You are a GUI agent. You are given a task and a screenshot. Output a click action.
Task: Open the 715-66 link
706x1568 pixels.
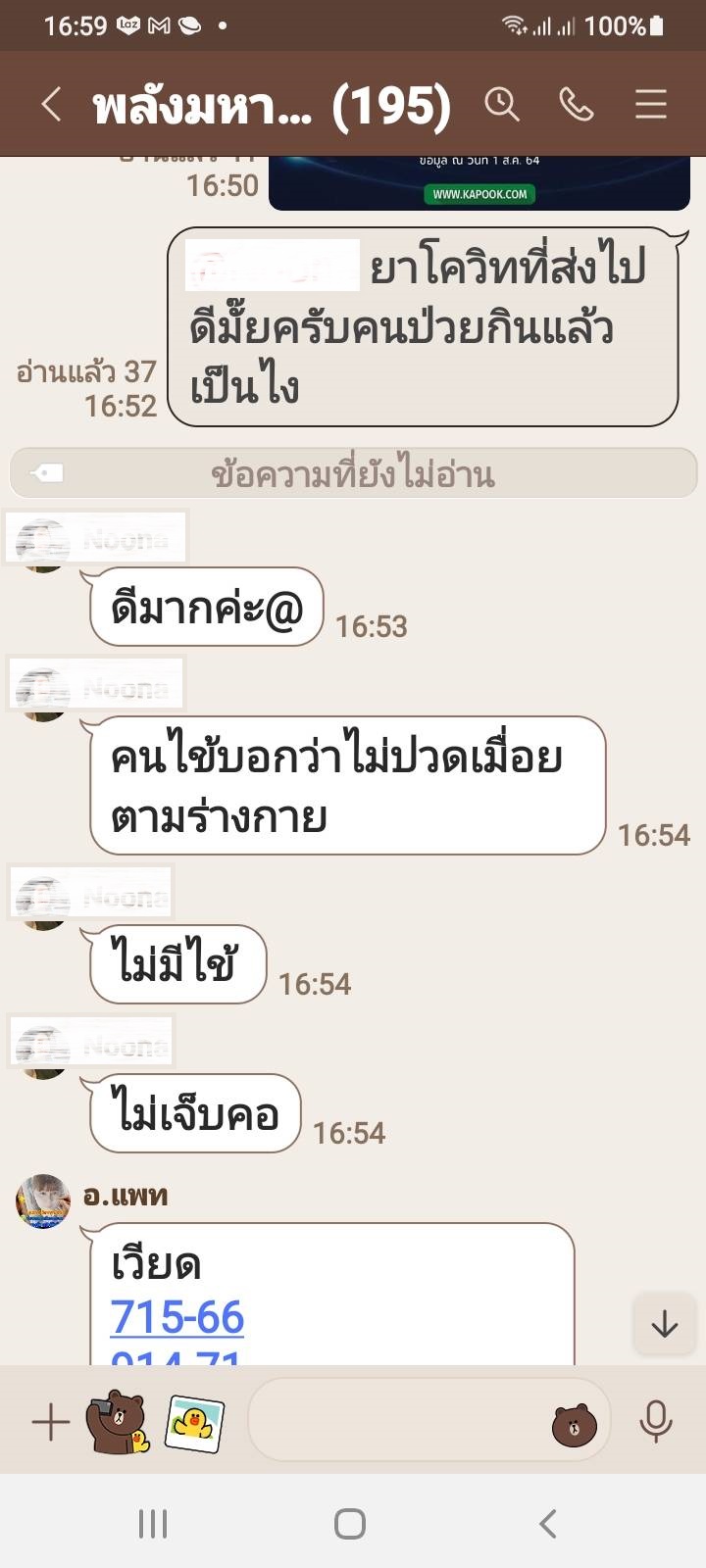point(177,1317)
